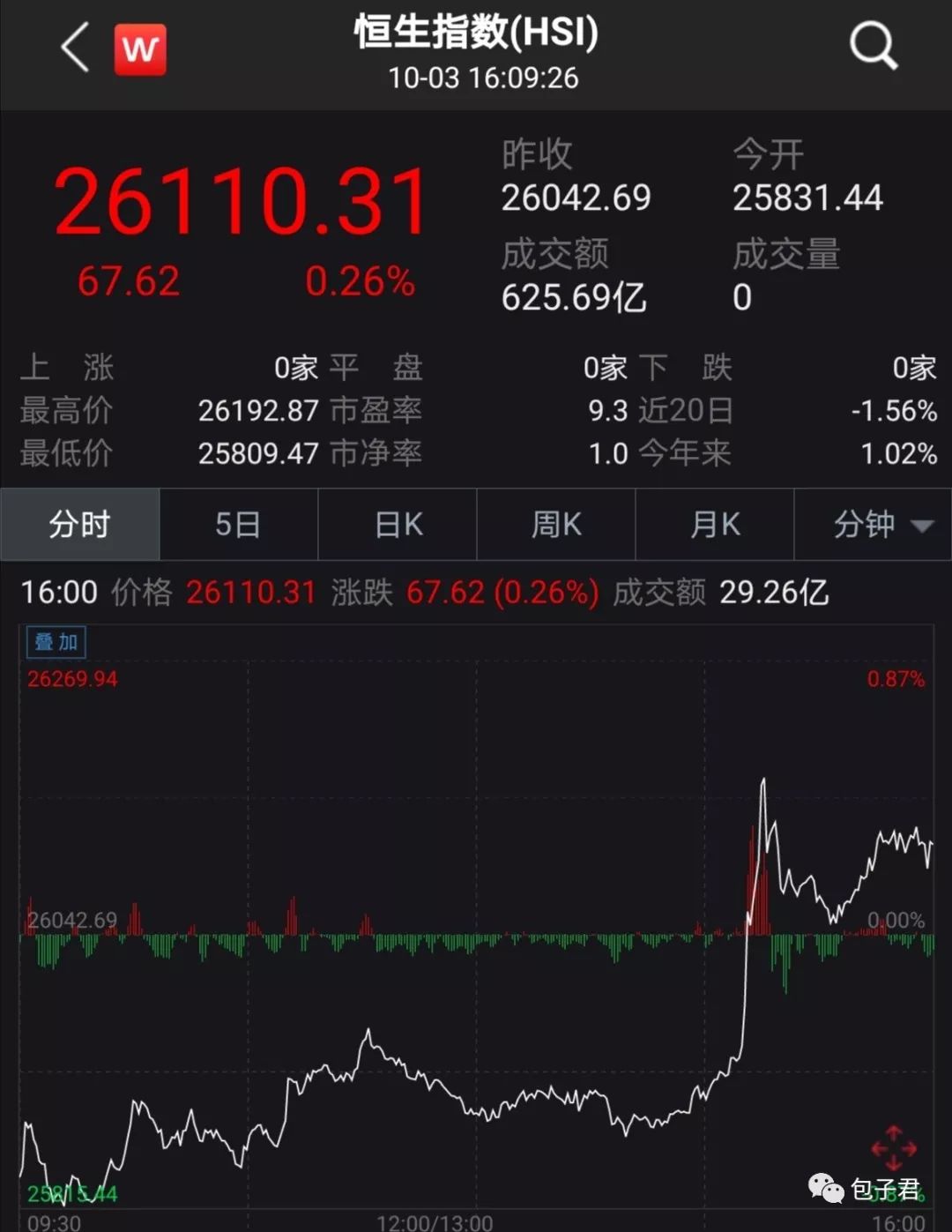Switch to the 5日 chart tab
Viewport: 952px width, 1232px height.
[238, 525]
